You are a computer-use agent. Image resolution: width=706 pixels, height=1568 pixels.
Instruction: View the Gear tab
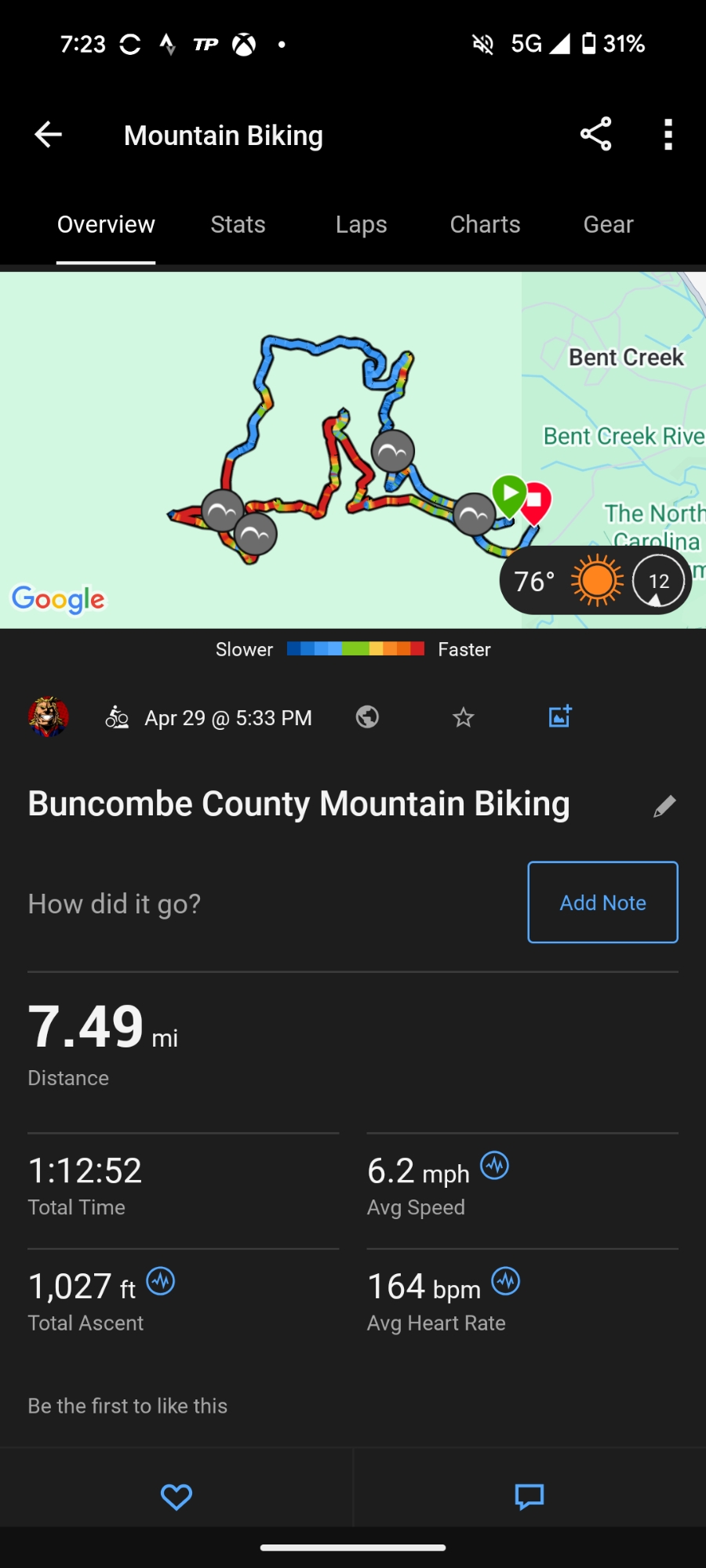click(608, 225)
